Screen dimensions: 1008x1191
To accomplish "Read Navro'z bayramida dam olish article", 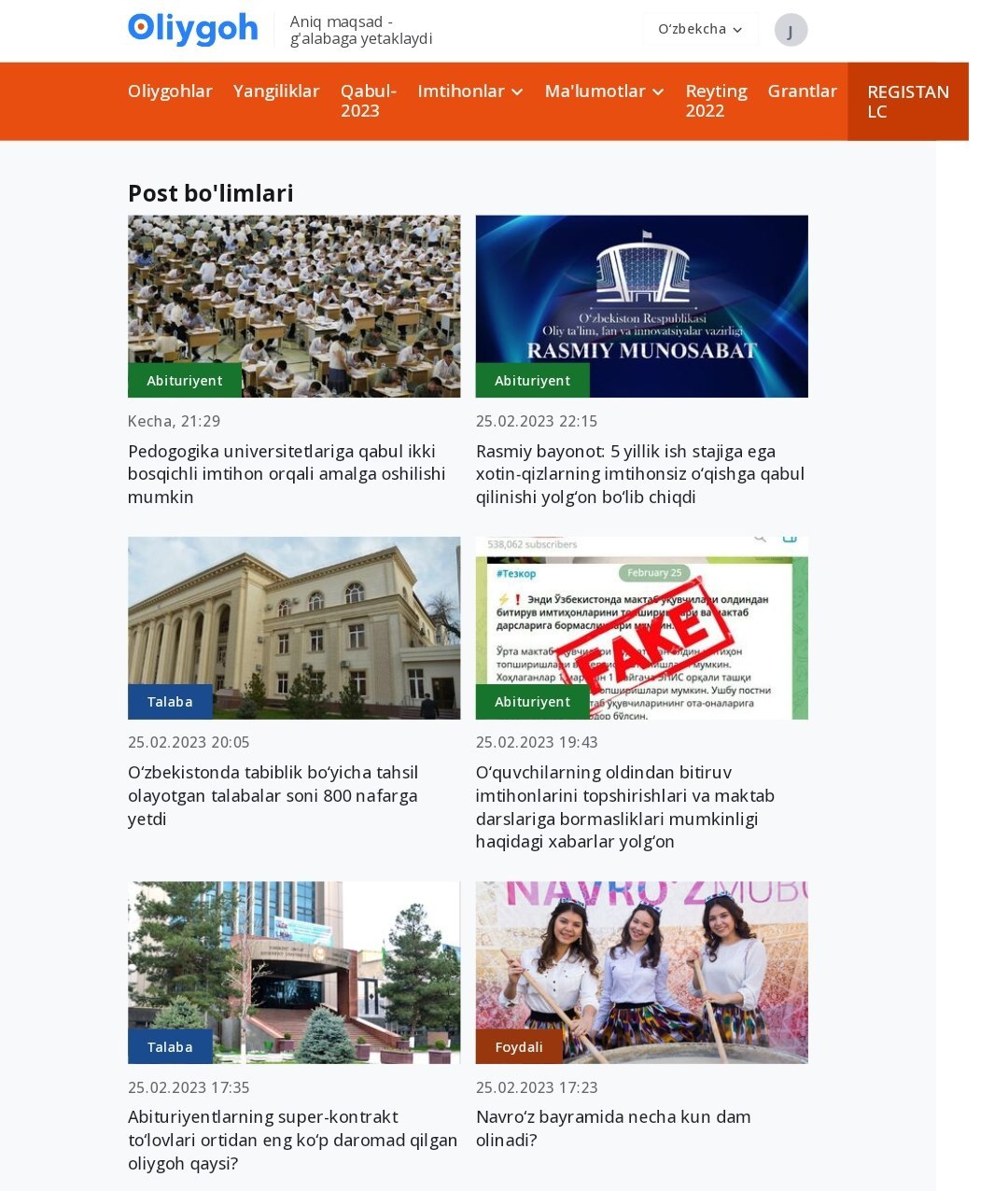I will [613, 1128].
